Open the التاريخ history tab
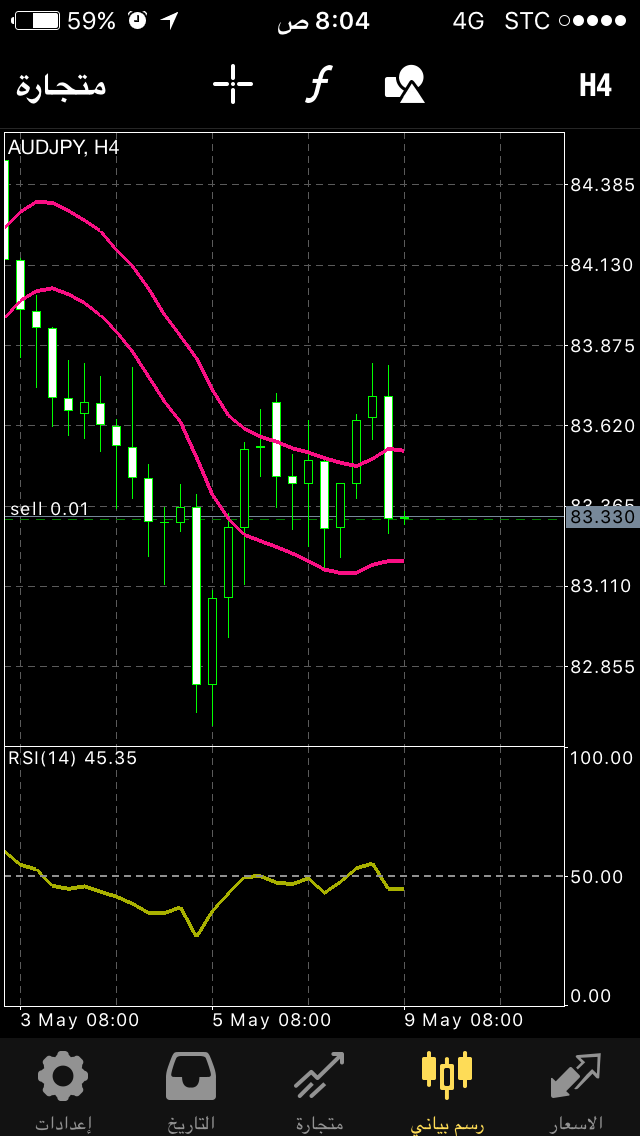Viewport: 640px width, 1136px height. click(x=191, y=1090)
